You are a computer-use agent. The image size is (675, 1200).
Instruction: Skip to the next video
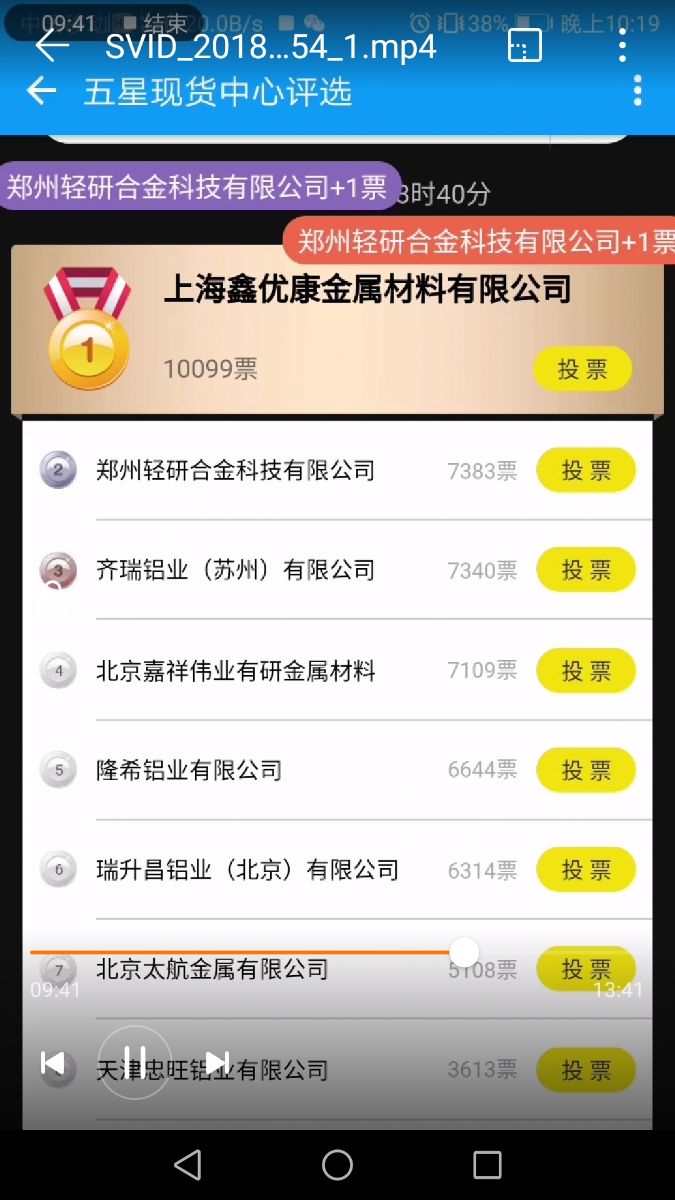pyautogui.click(x=217, y=1062)
